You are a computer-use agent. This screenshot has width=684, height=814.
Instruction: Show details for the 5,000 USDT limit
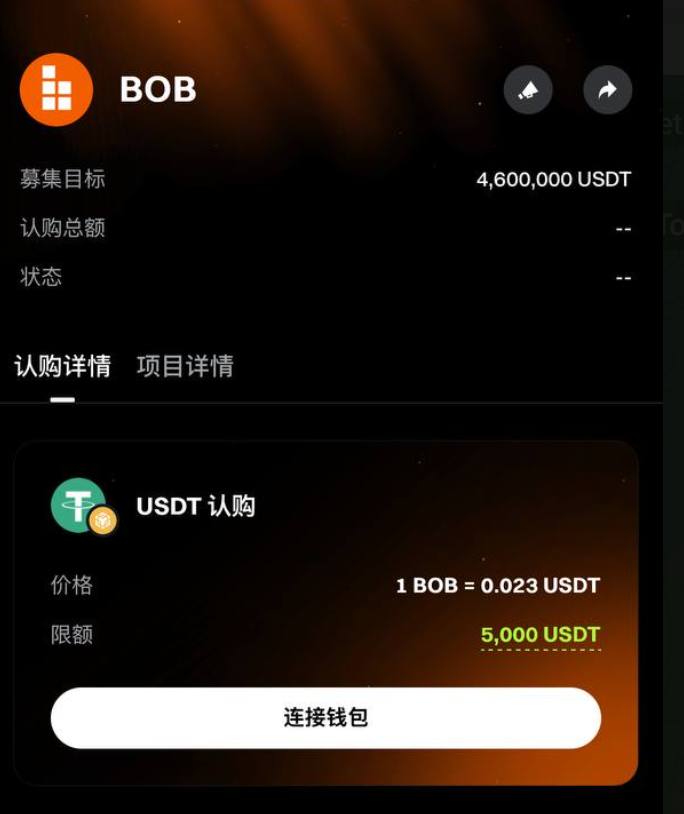click(x=540, y=635)
